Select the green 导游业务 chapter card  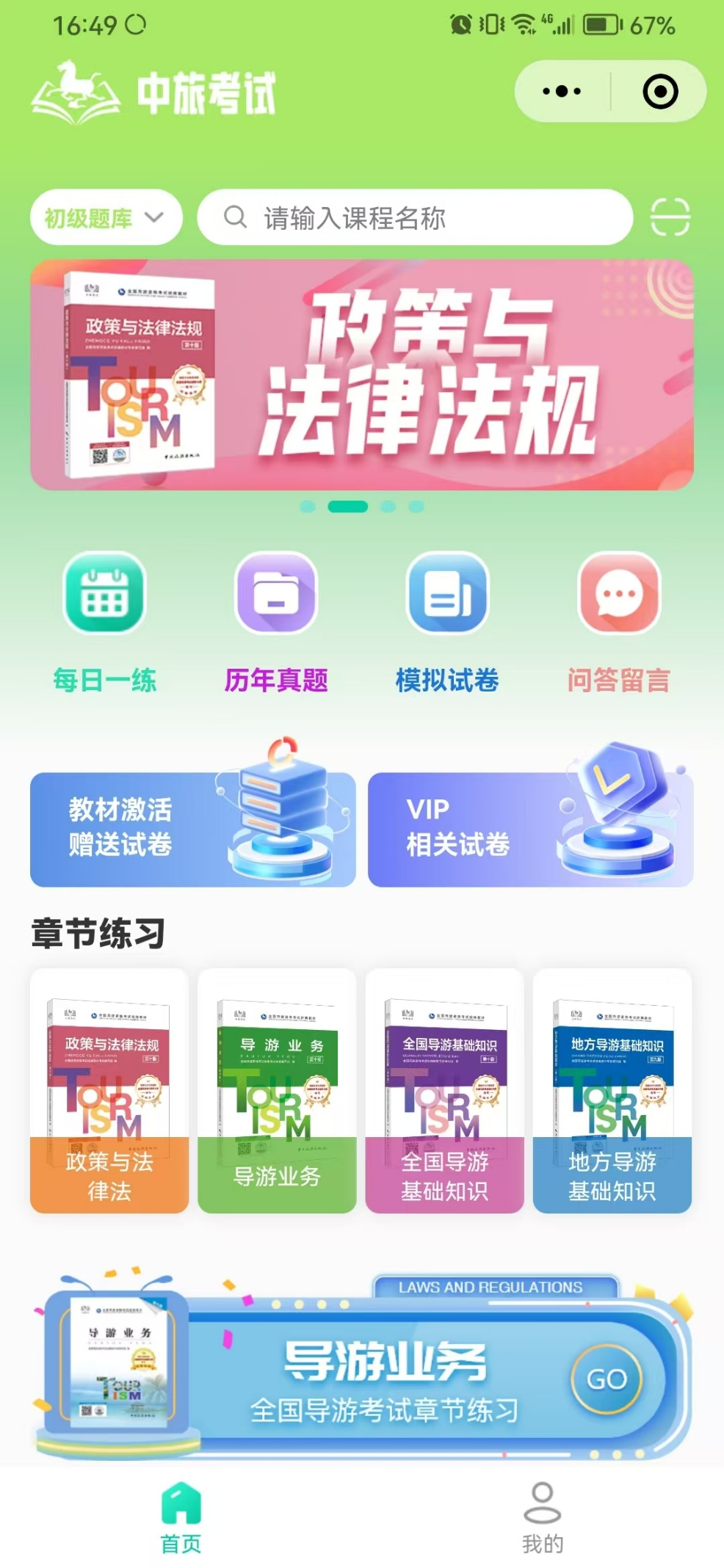(x=277, y=1090)
